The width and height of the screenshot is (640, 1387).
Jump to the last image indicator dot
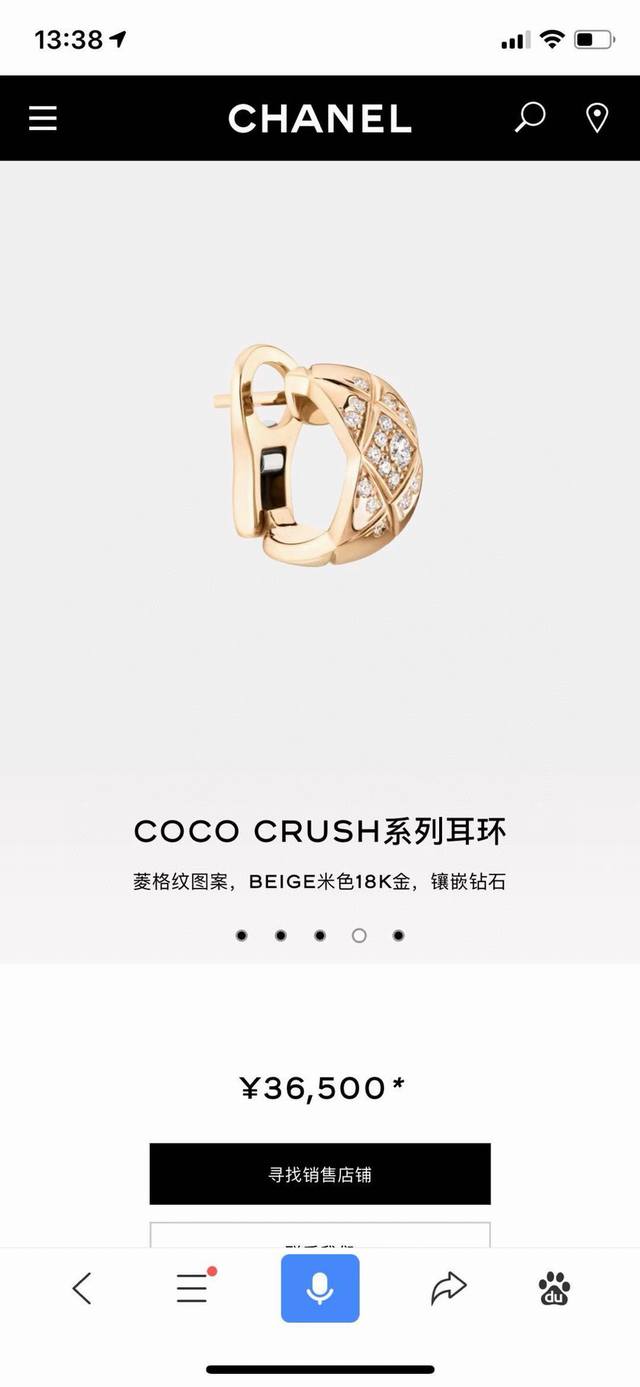tap(398, 936)
